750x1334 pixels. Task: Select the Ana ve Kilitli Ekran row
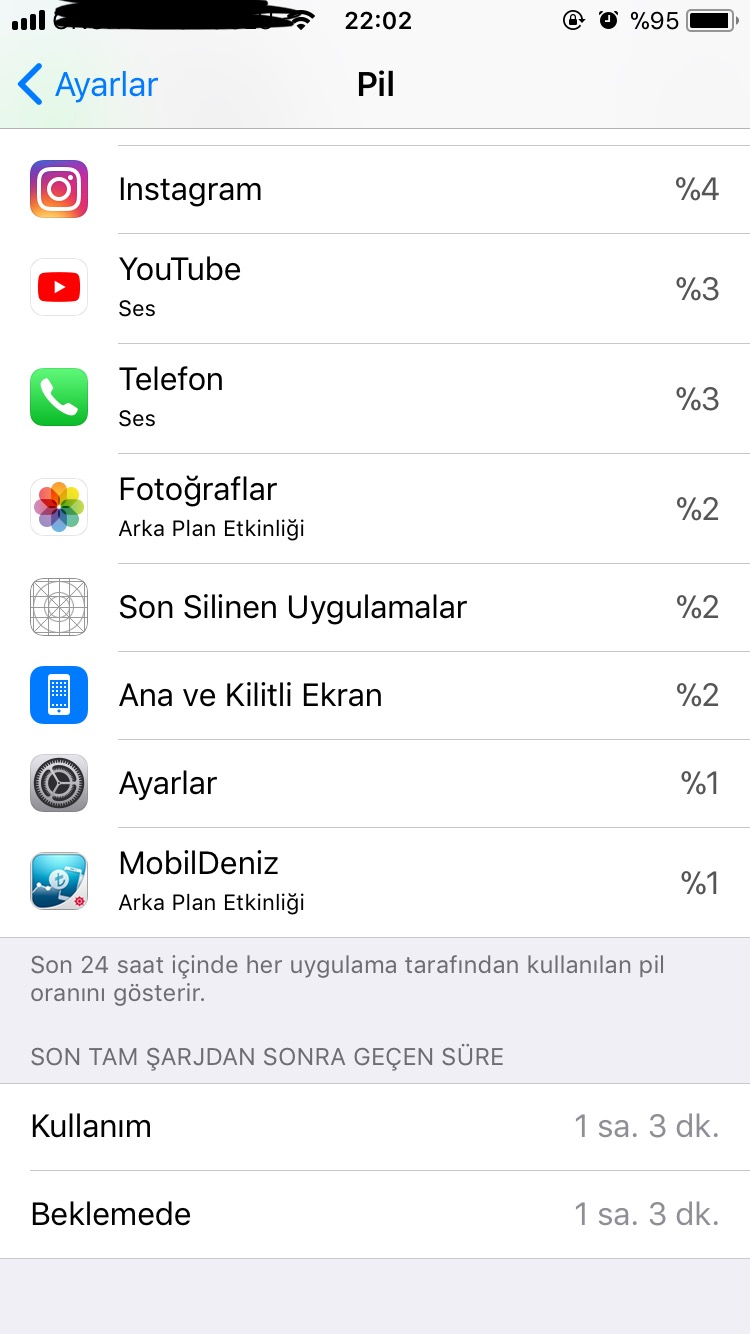[x=375, y=696]
